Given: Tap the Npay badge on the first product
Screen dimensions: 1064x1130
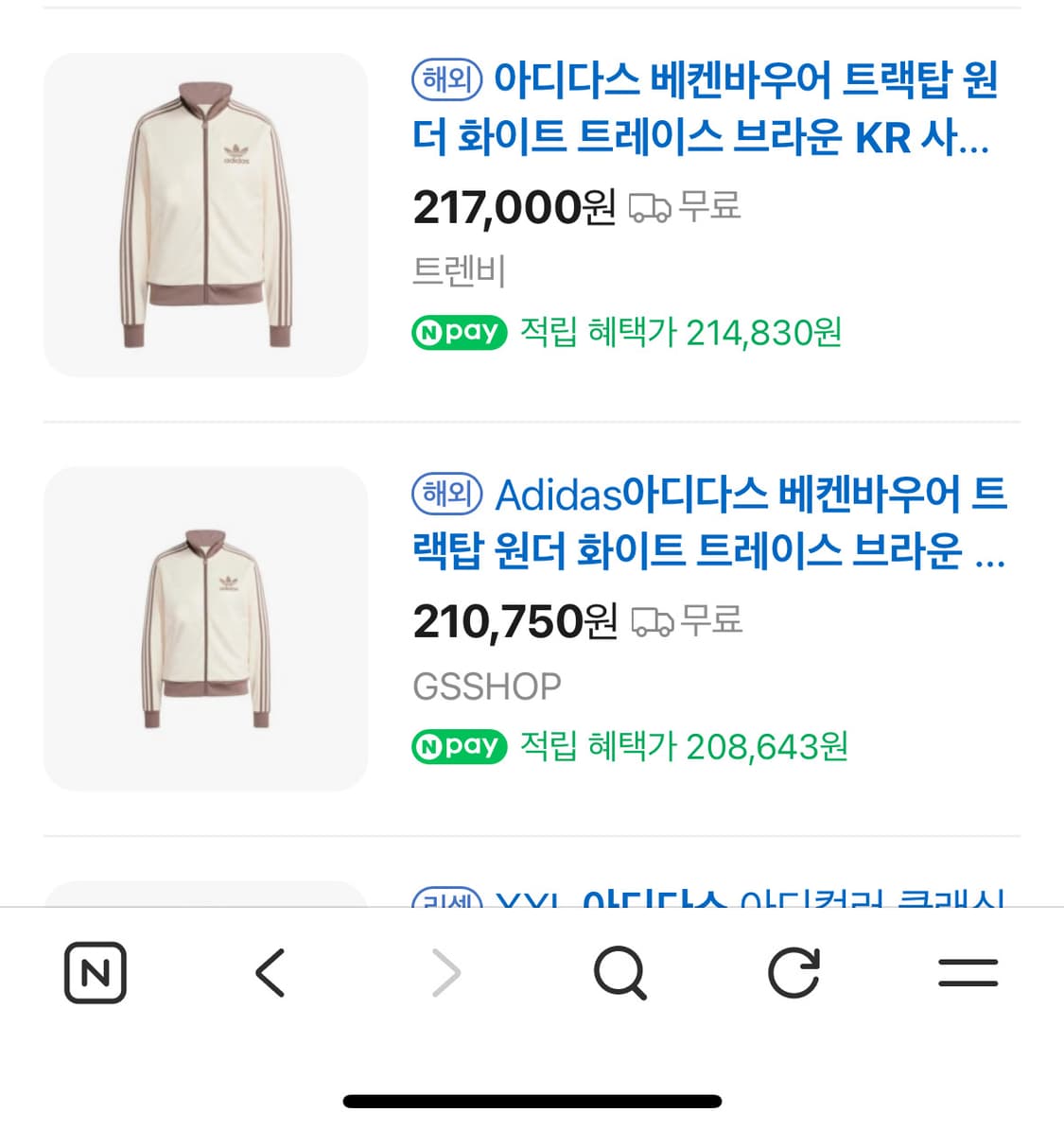Looking at the screenshot, I should coord(458,332).
